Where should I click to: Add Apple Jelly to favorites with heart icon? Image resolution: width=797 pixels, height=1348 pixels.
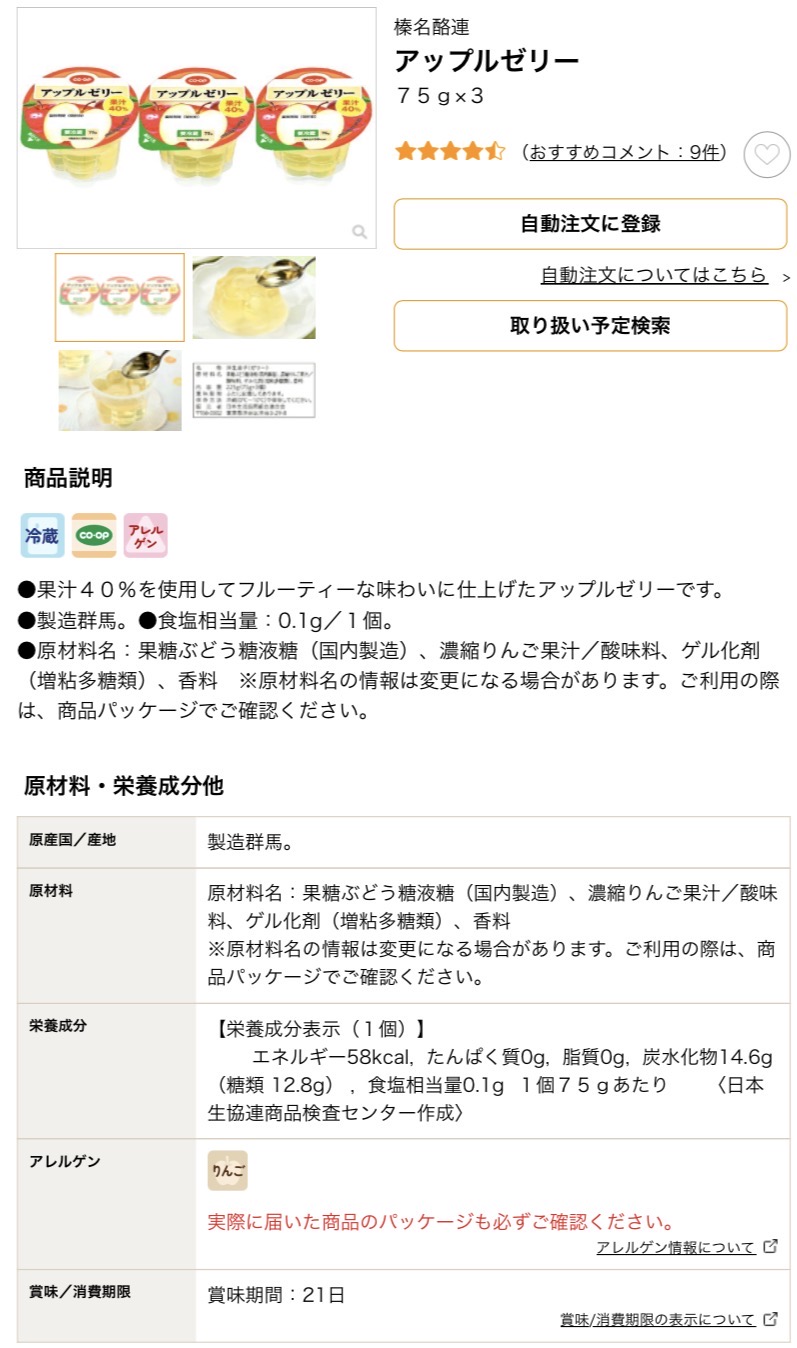[x=767, y=154]
